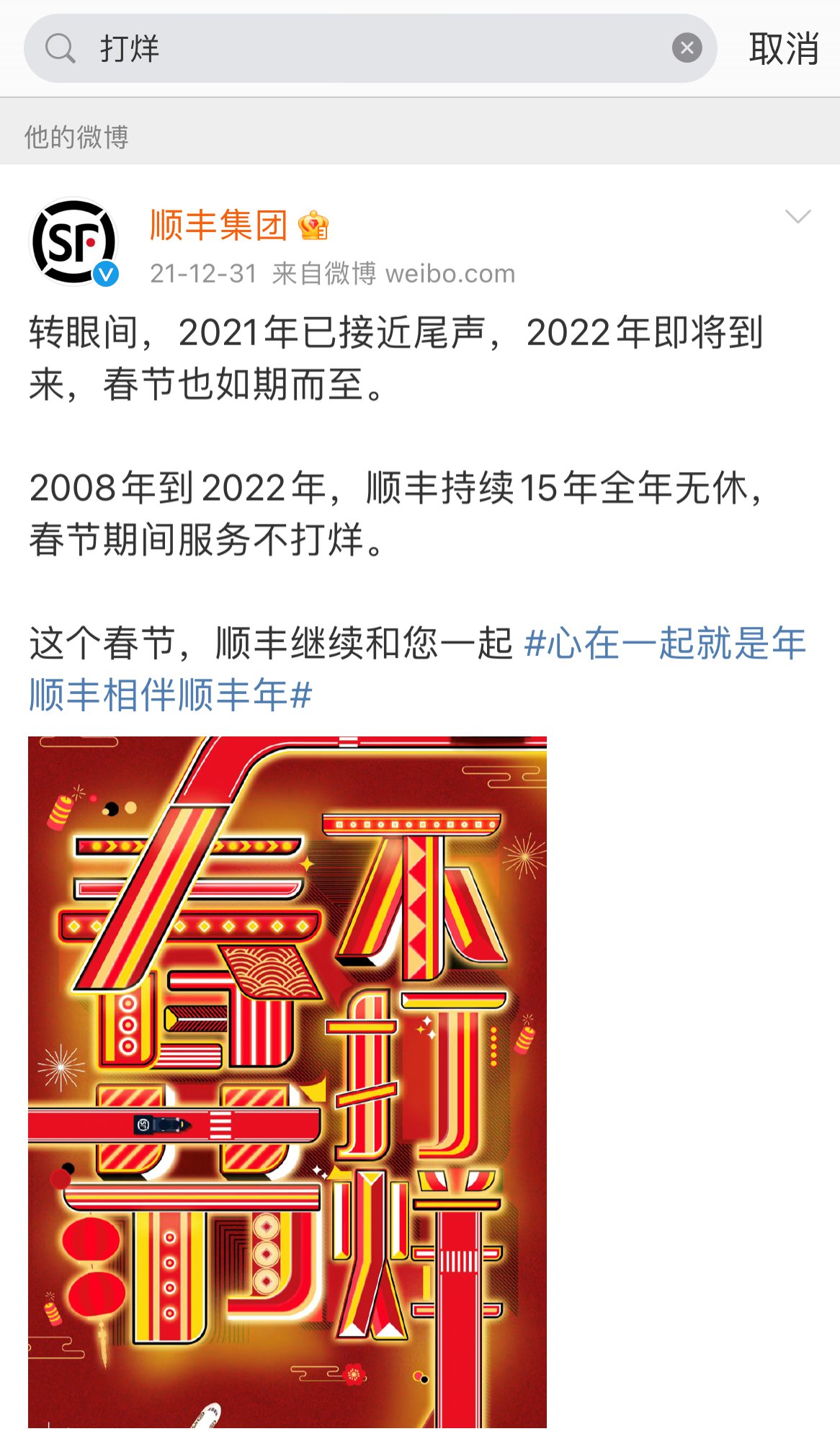View the 春节不打烊 poster image
Viewport: 840px width, 1439px height.
point(287,1081)
